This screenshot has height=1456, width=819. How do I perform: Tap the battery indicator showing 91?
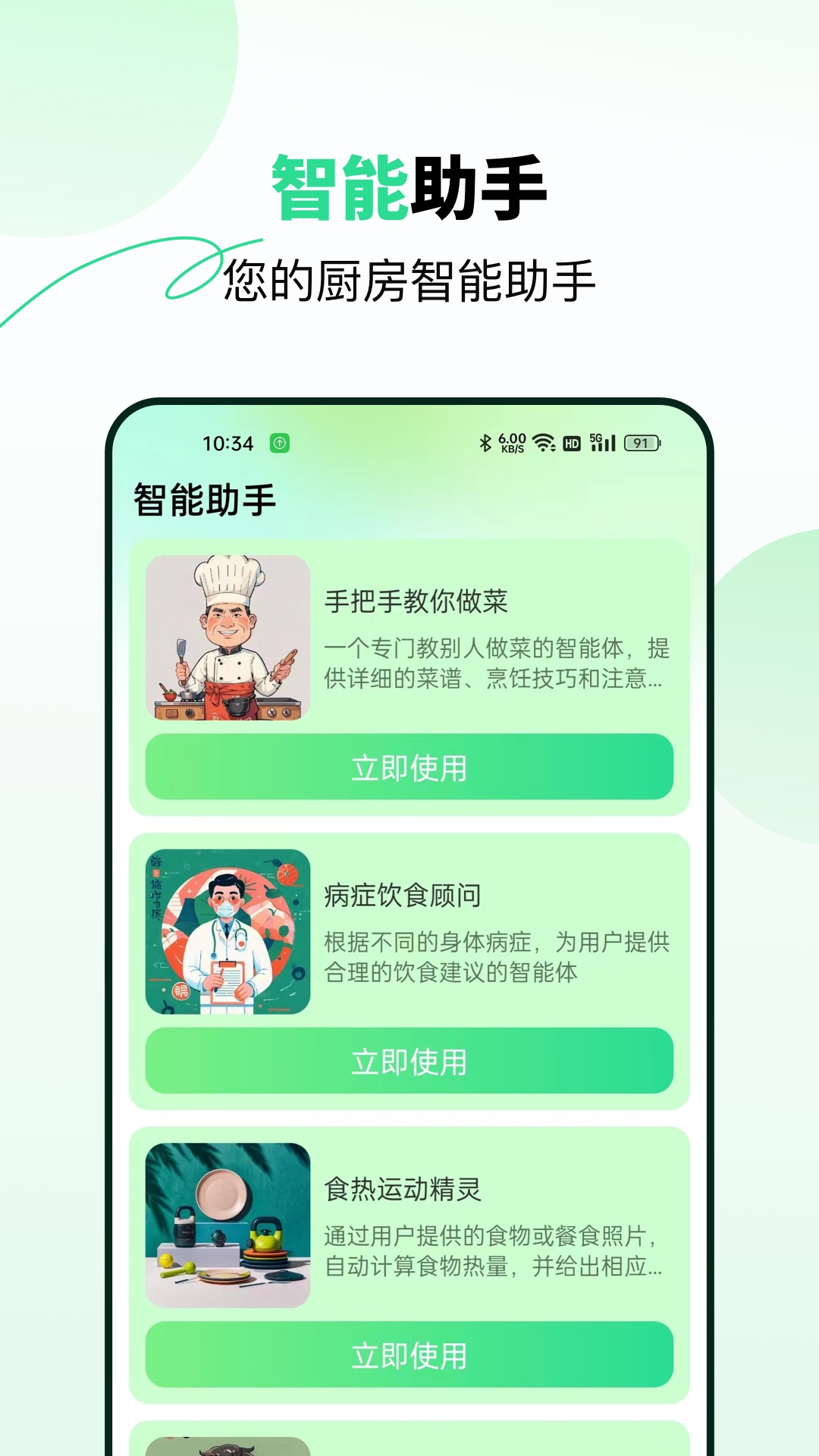(x=641, y=444)
